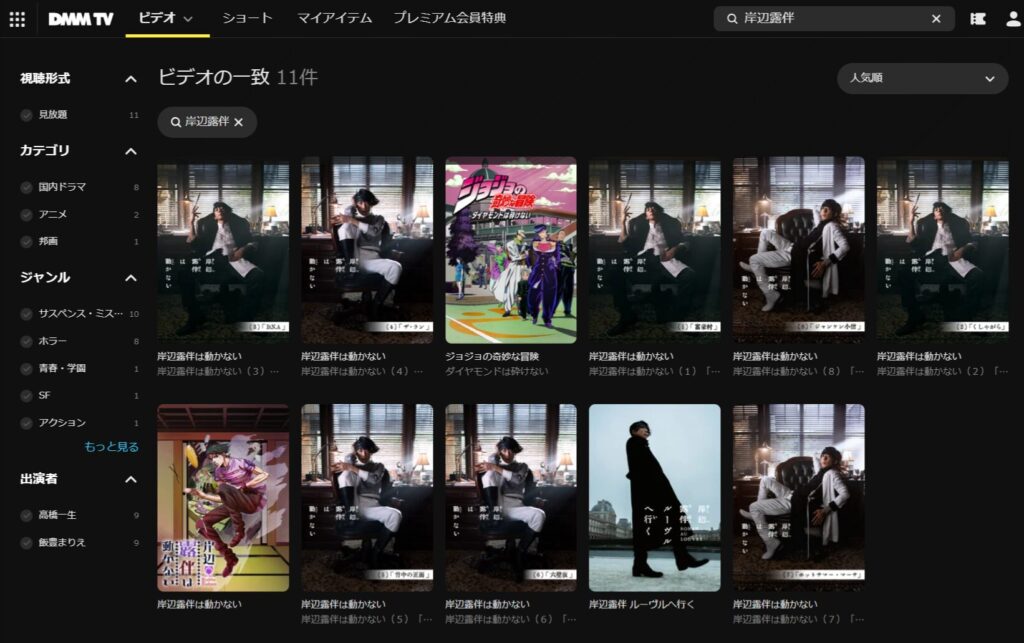Image resolution: width=1024 pixels, height=643 pixels.
Task: Open プレミアム会員特典 tab
Action: (x=449, y=18)
